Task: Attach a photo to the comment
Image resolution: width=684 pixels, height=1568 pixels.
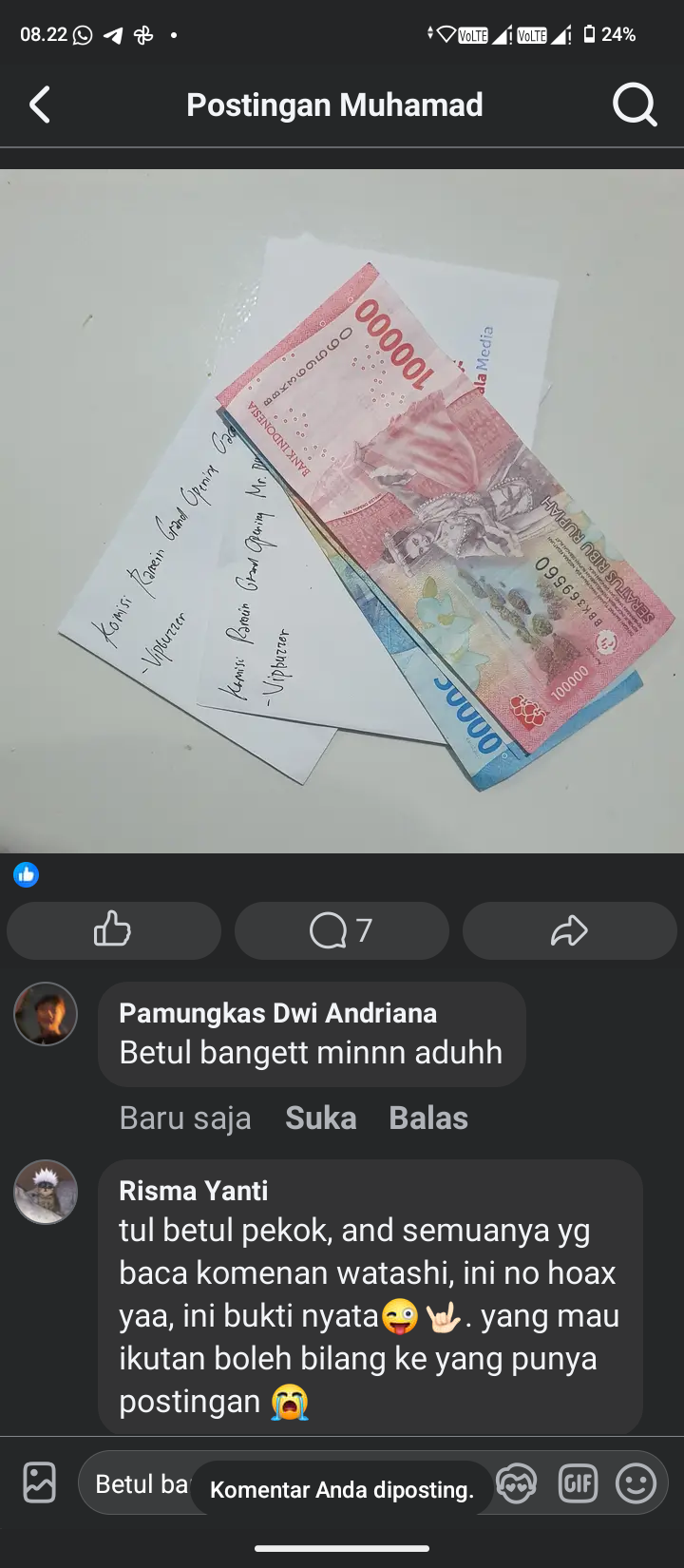Action: click(40, 1482)
